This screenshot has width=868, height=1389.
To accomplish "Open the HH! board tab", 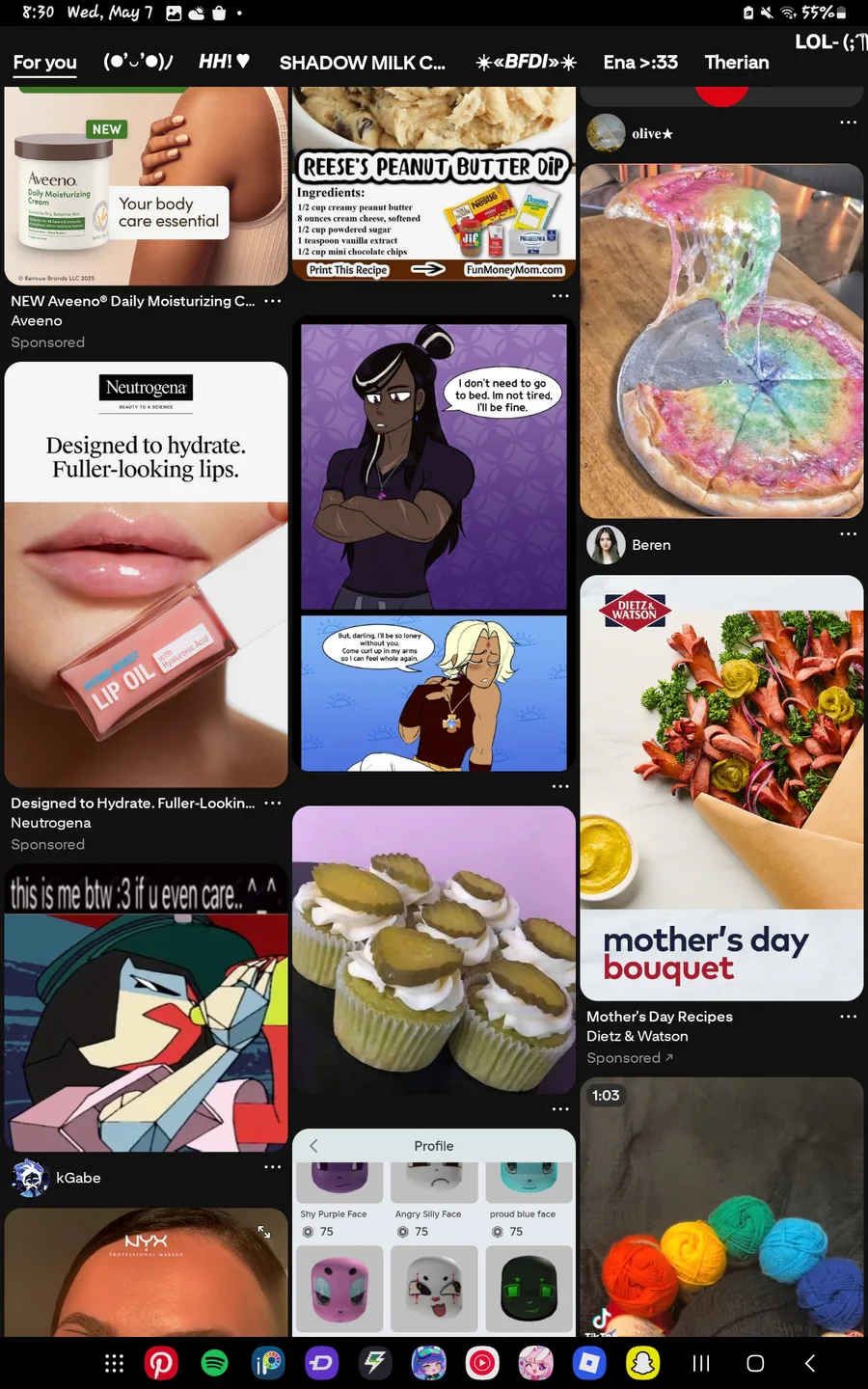I will click(224, 62).
